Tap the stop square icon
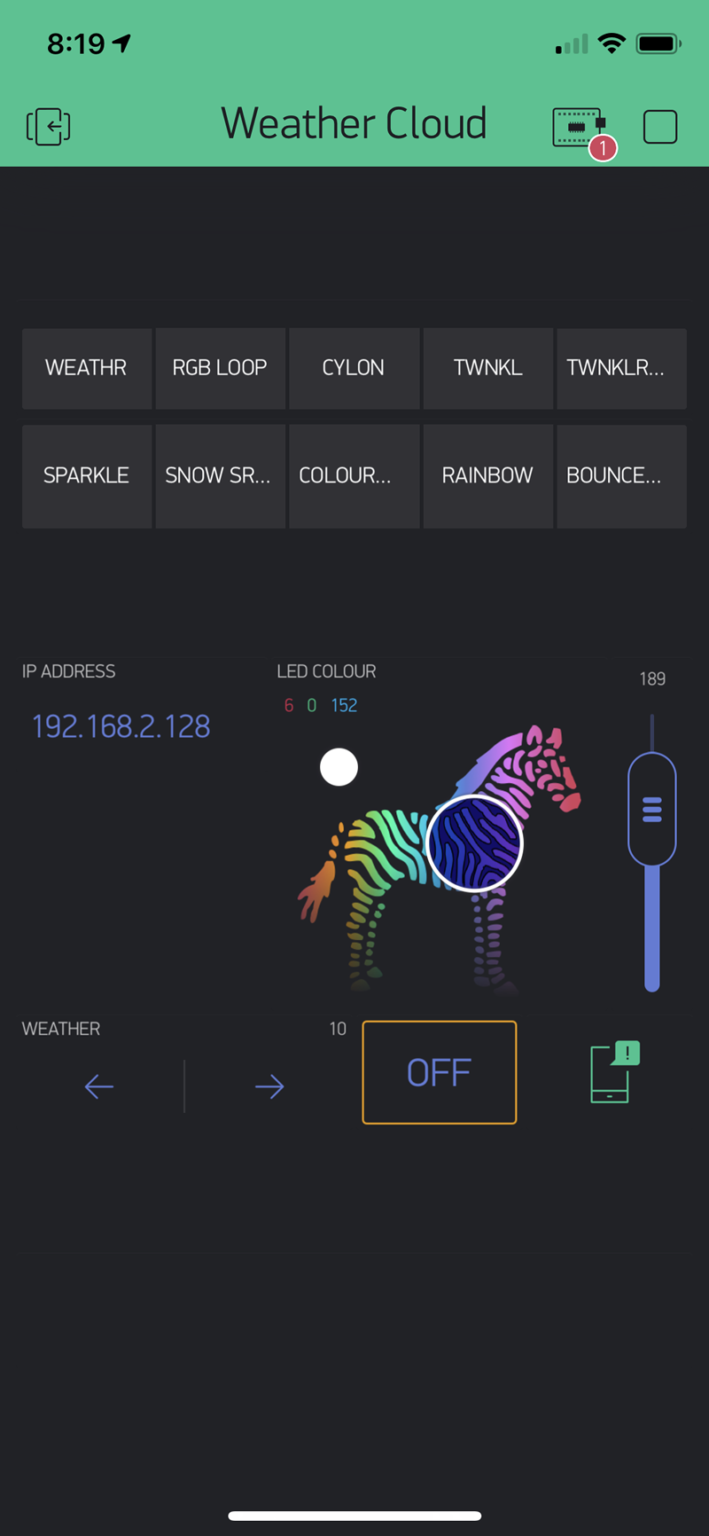The image size is (709, 1536). 660,127
